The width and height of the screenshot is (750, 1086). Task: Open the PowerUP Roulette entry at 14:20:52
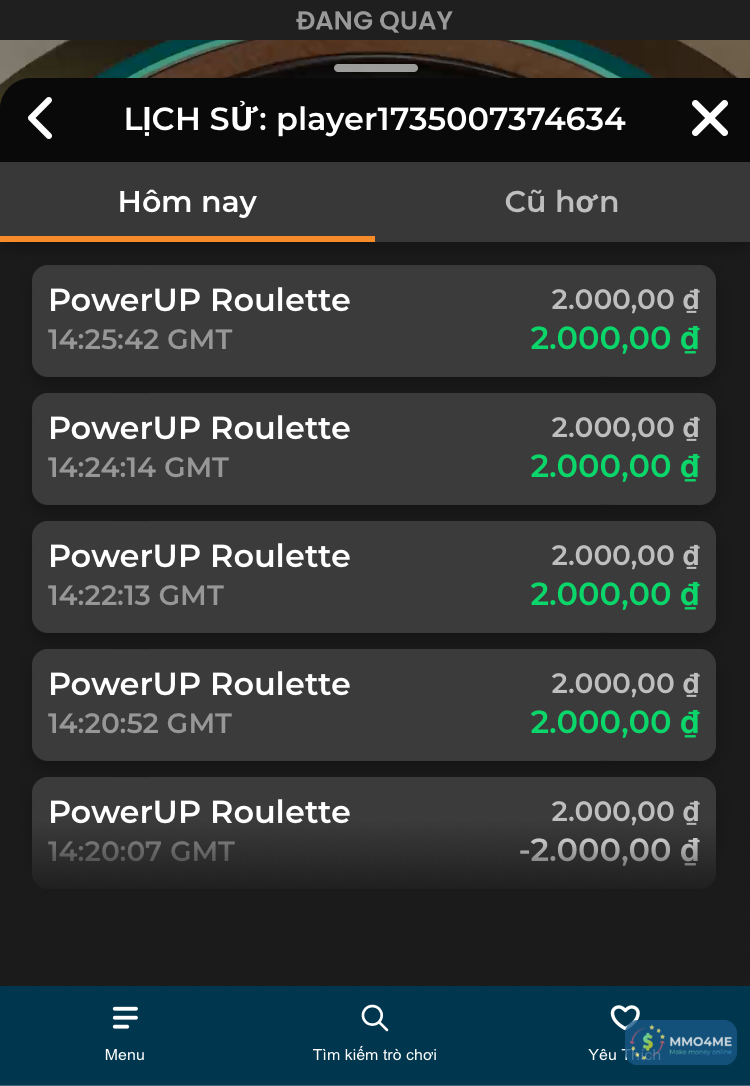374,704
